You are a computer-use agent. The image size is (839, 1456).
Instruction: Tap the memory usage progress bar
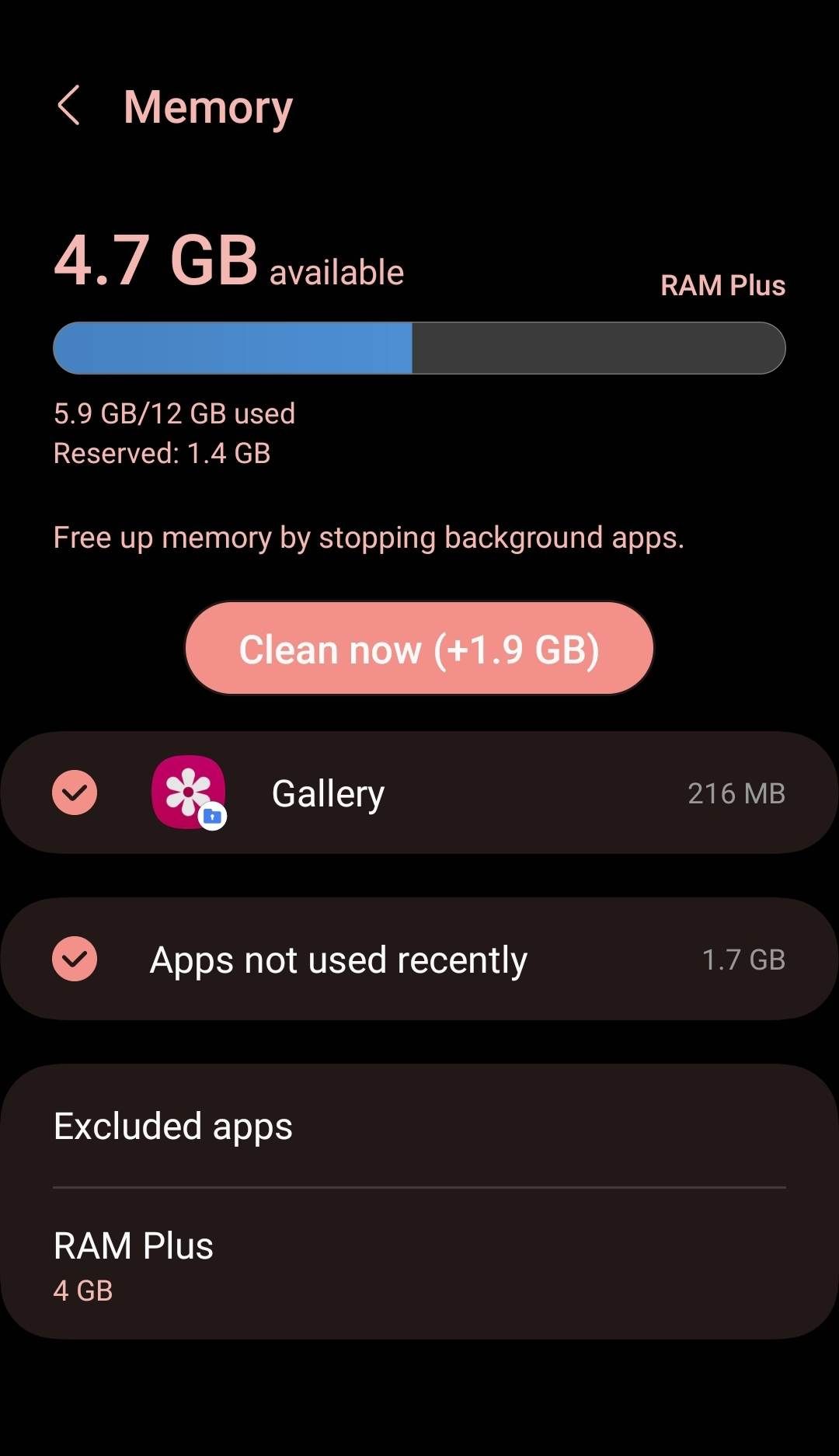[x=419, y=347]
